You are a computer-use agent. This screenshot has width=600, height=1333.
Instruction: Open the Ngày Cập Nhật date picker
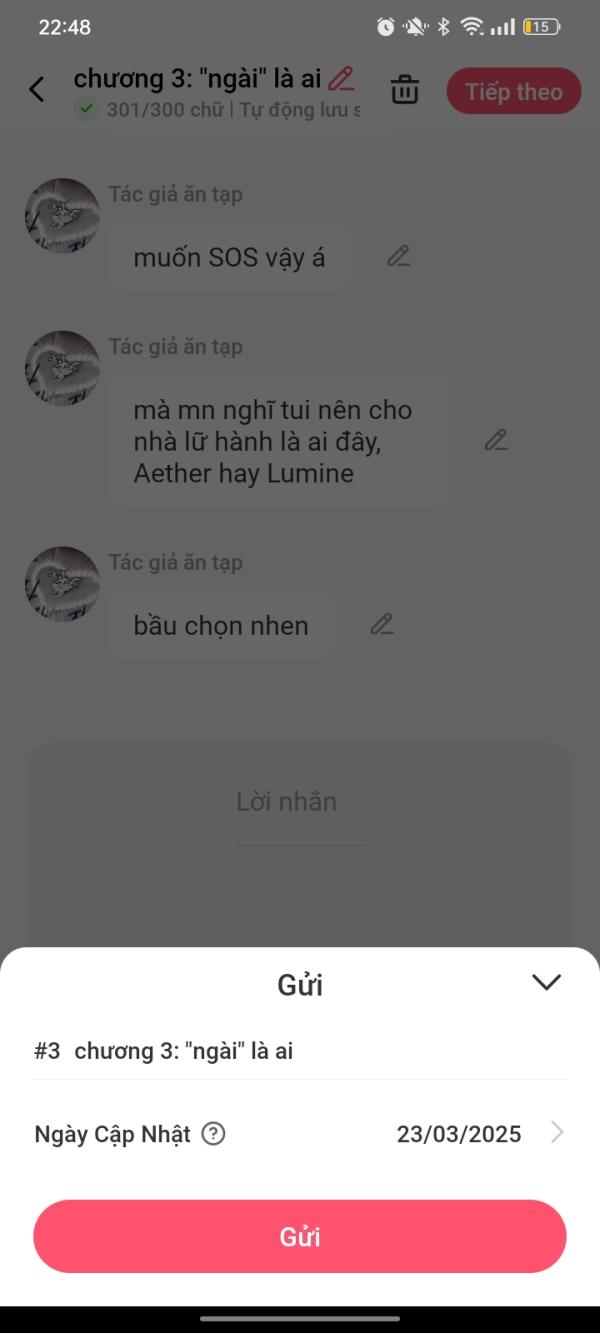pos(300,1133)
